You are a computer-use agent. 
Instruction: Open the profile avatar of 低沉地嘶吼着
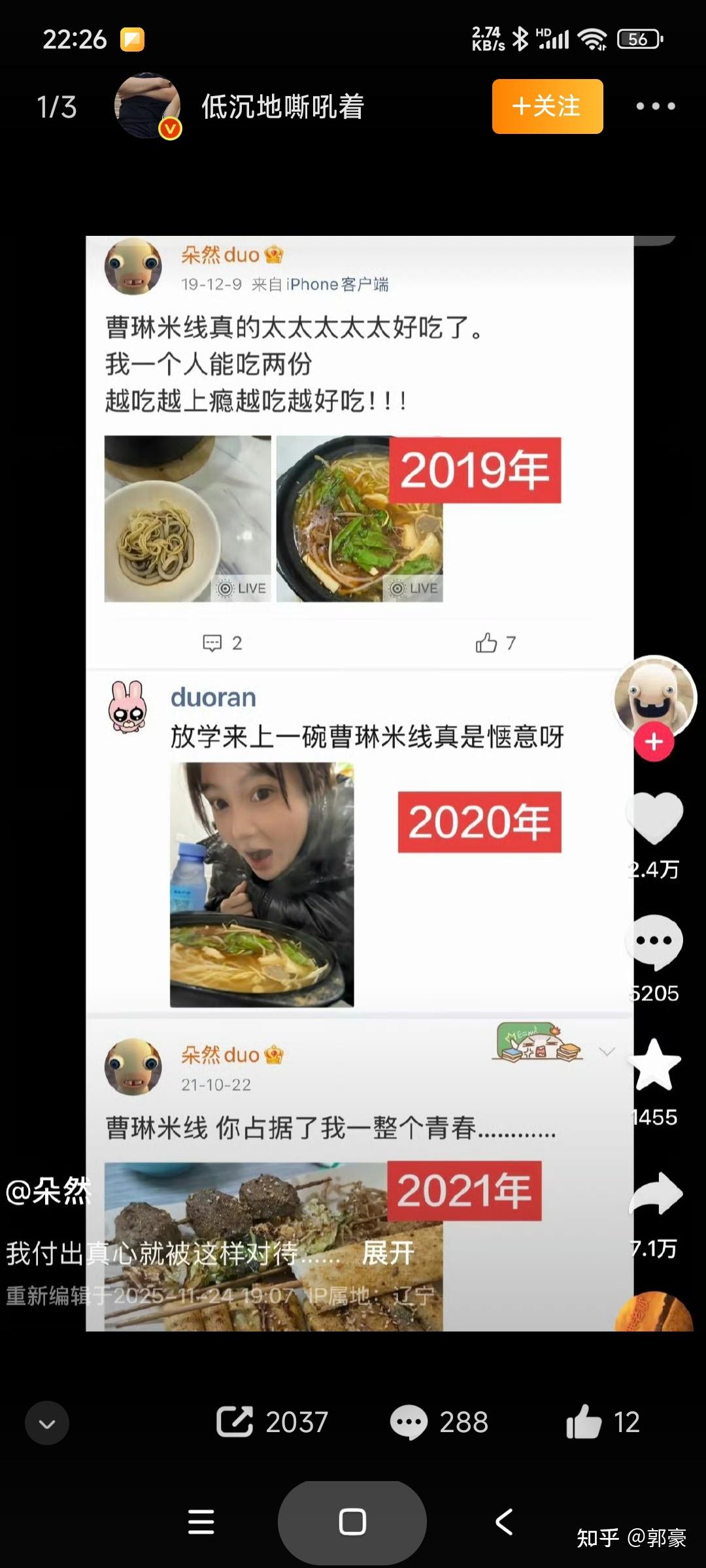(x=148, y=106)
